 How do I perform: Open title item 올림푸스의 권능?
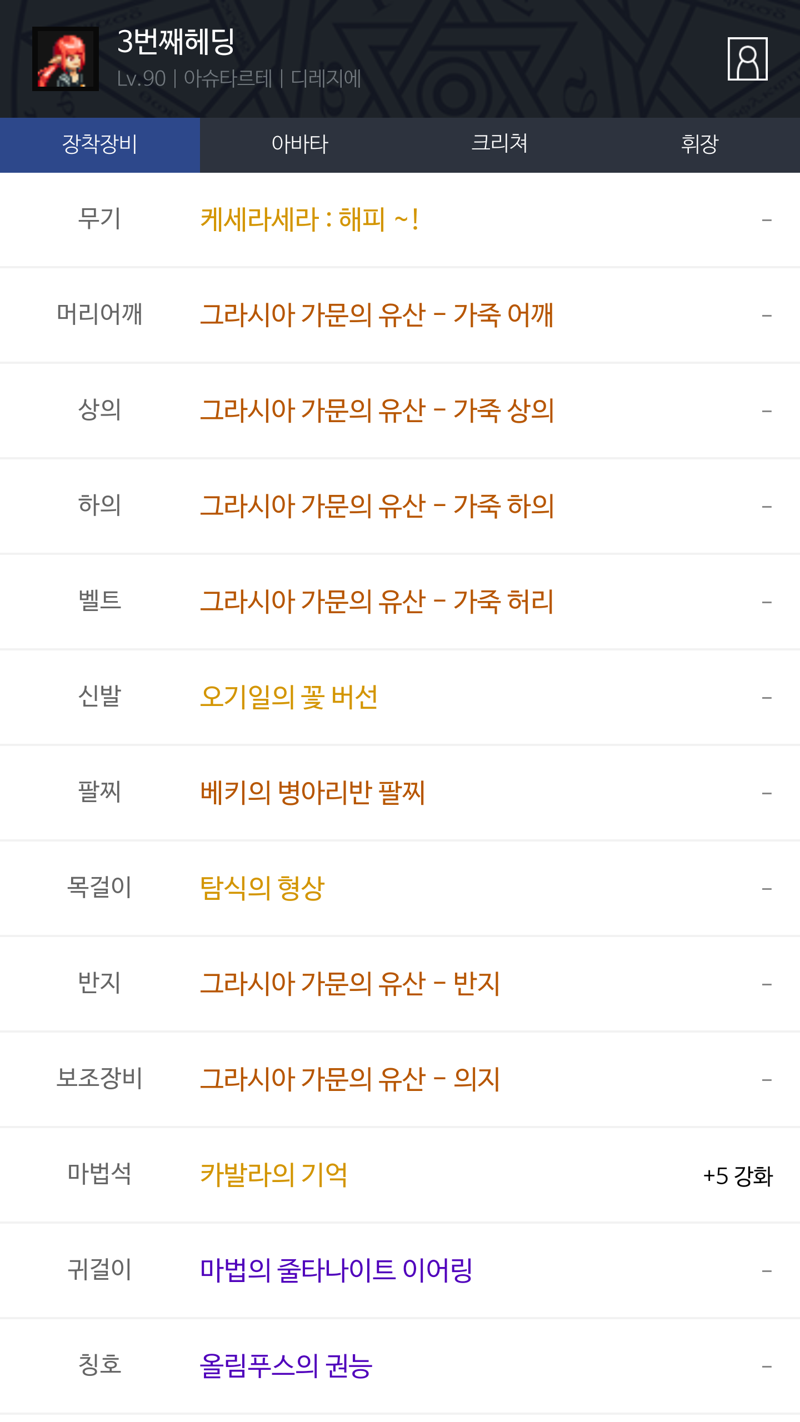pos(286,1365)
